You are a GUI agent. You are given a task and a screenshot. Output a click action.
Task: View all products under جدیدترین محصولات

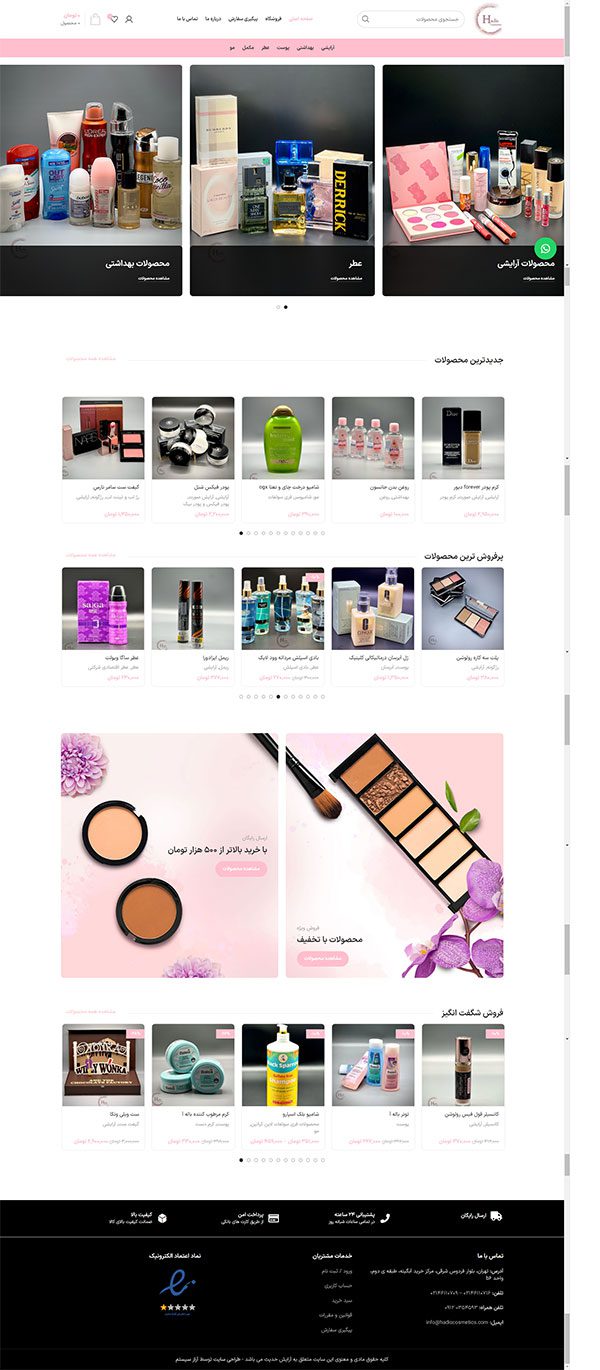pyautogui.click(x=91, y=359)
